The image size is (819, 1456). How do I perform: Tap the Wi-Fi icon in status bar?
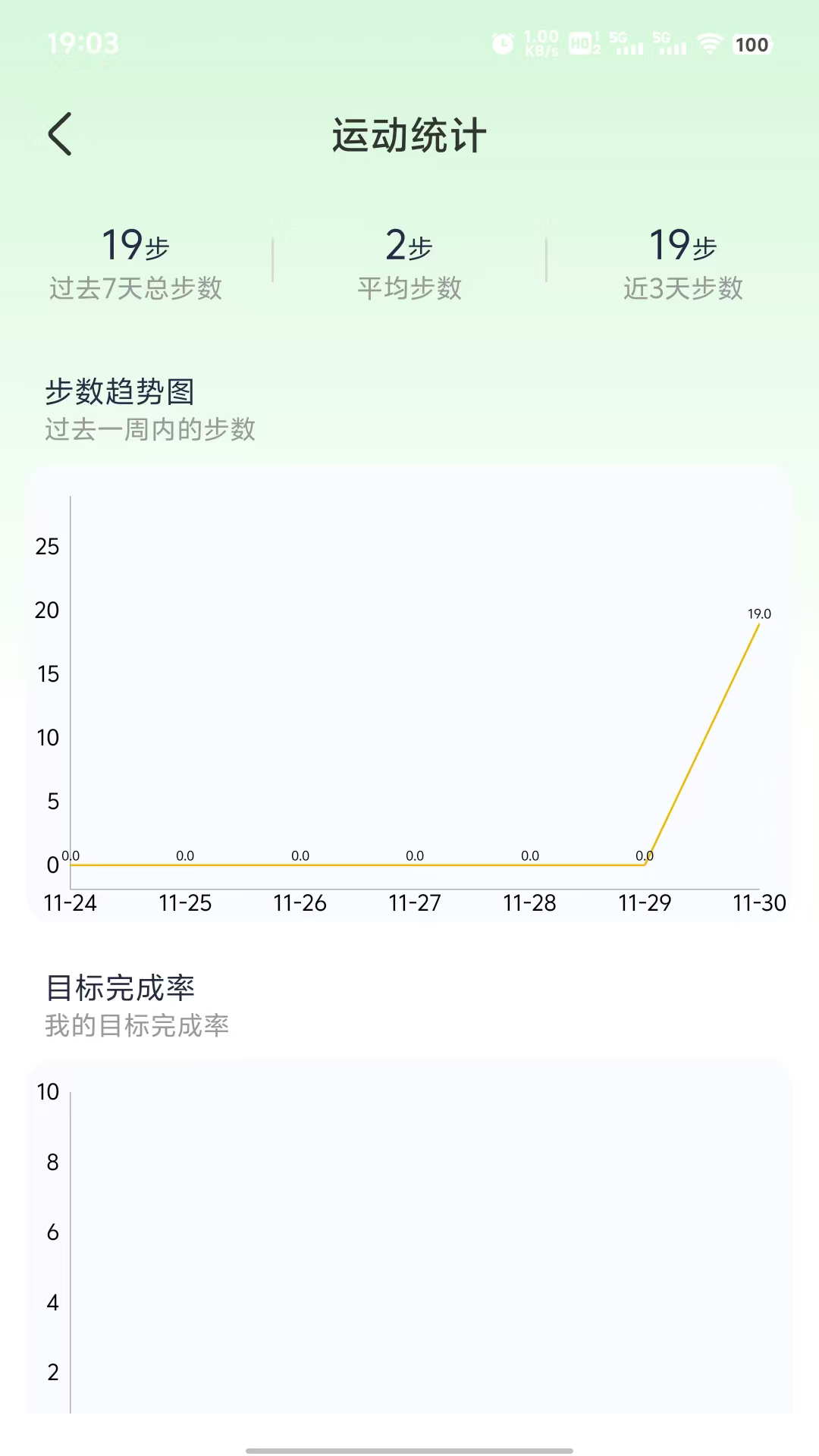pos(709,43)
